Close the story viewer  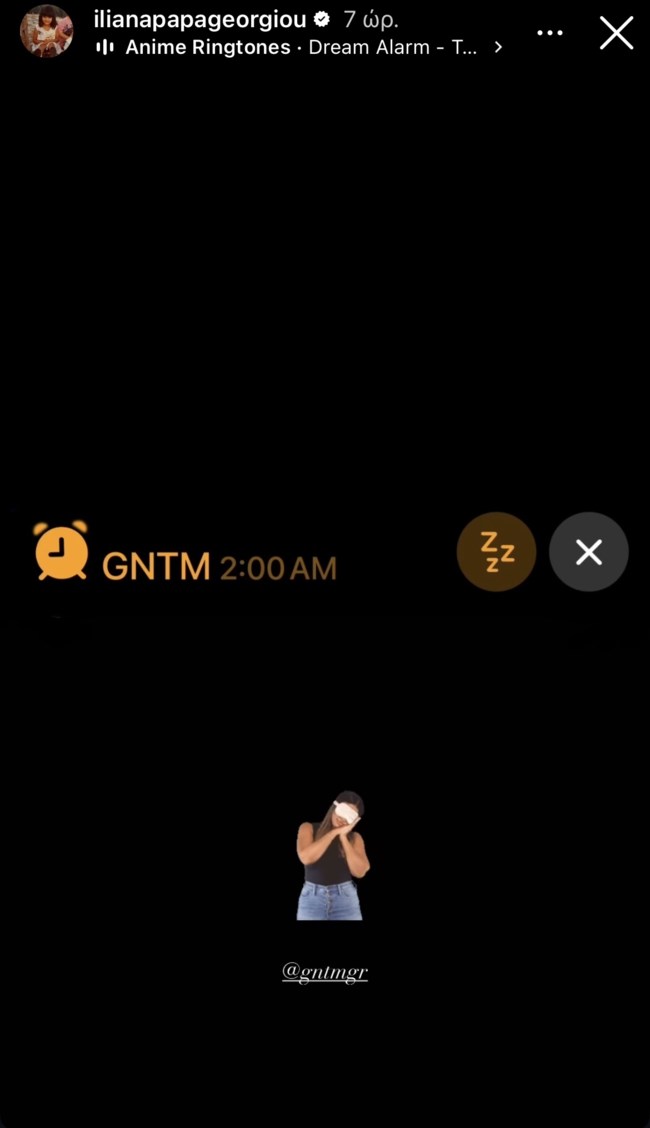tap(616, 33)
